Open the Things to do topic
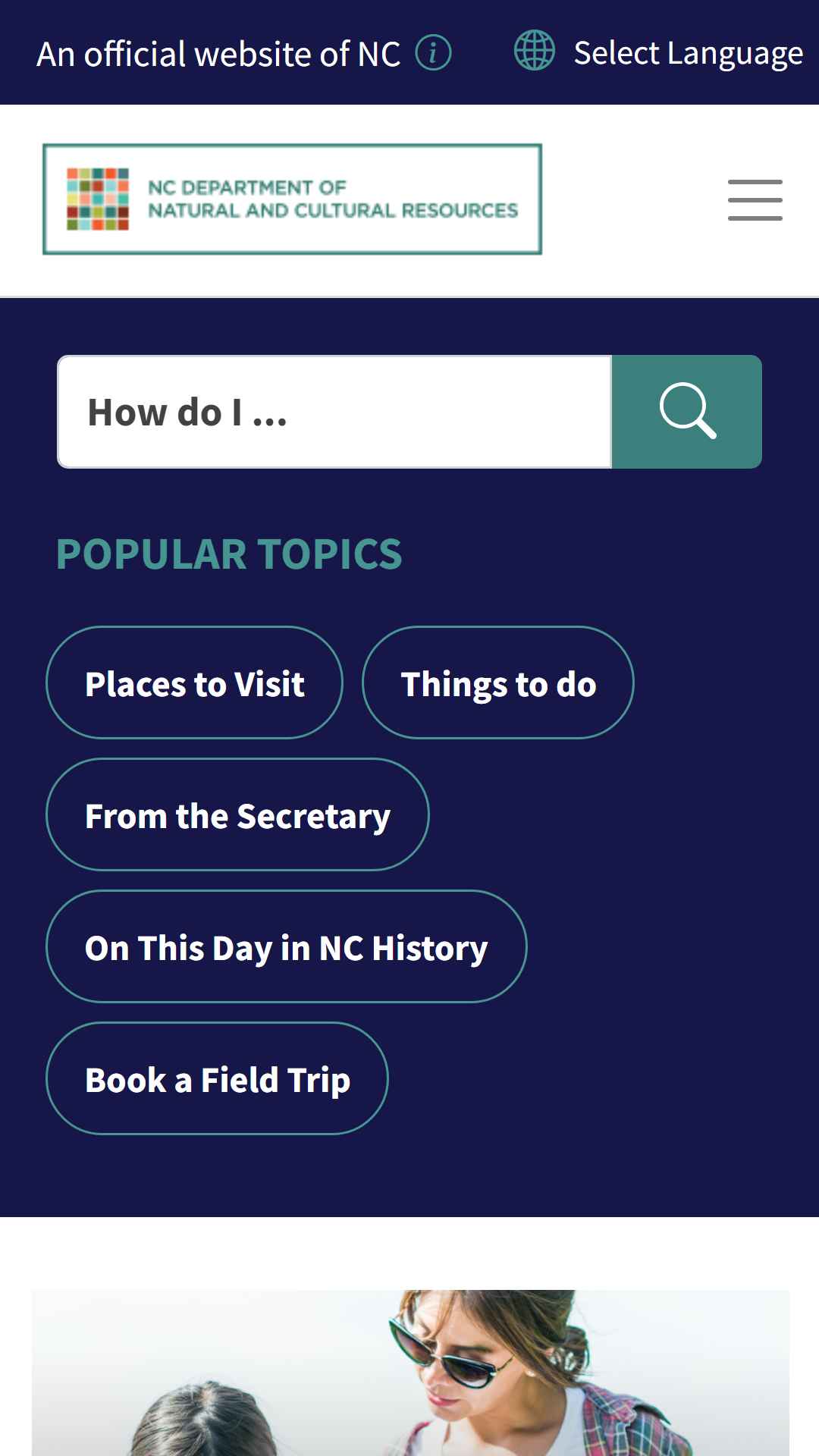 tap(498, 682)
